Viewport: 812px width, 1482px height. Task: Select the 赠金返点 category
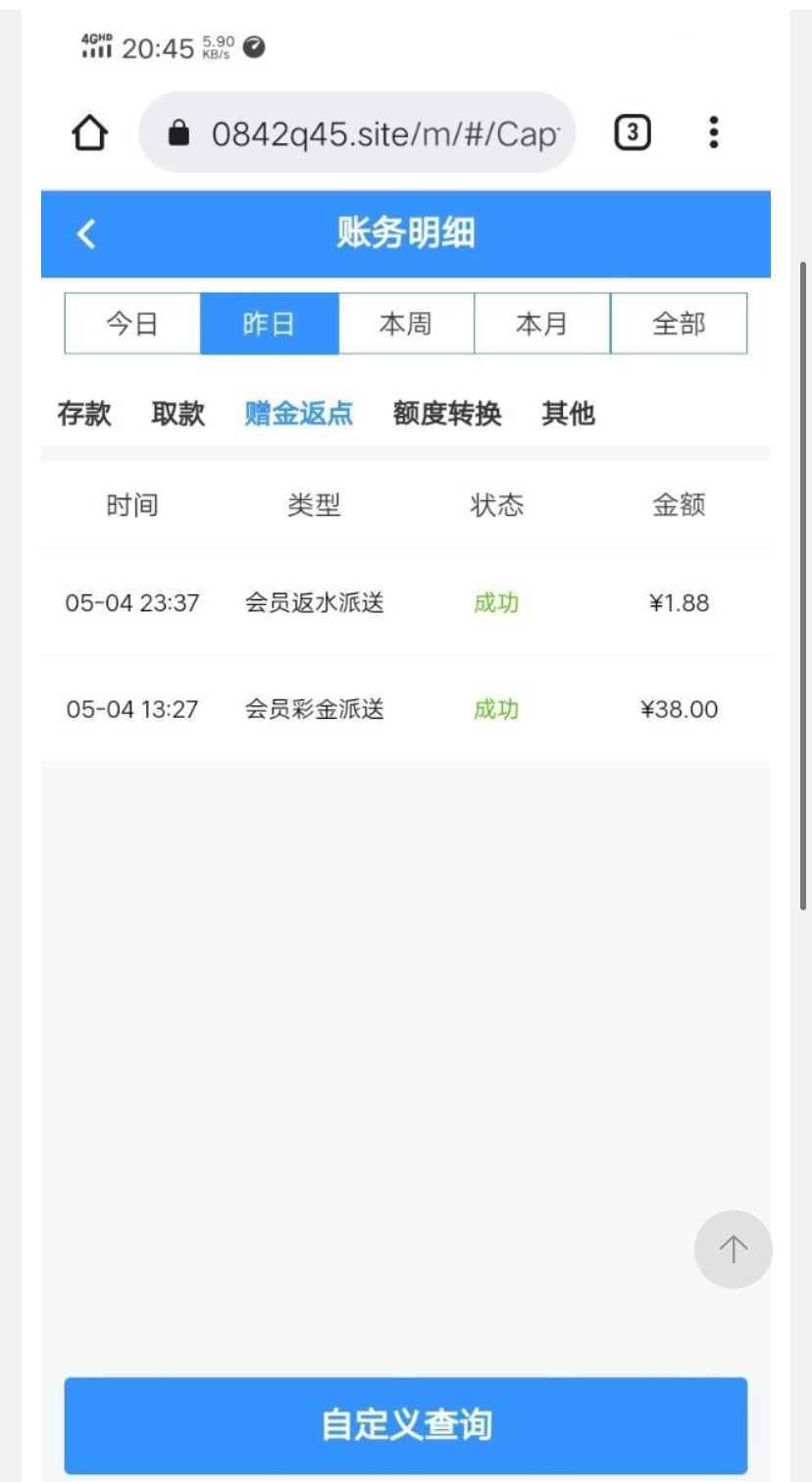click(298, 414)
